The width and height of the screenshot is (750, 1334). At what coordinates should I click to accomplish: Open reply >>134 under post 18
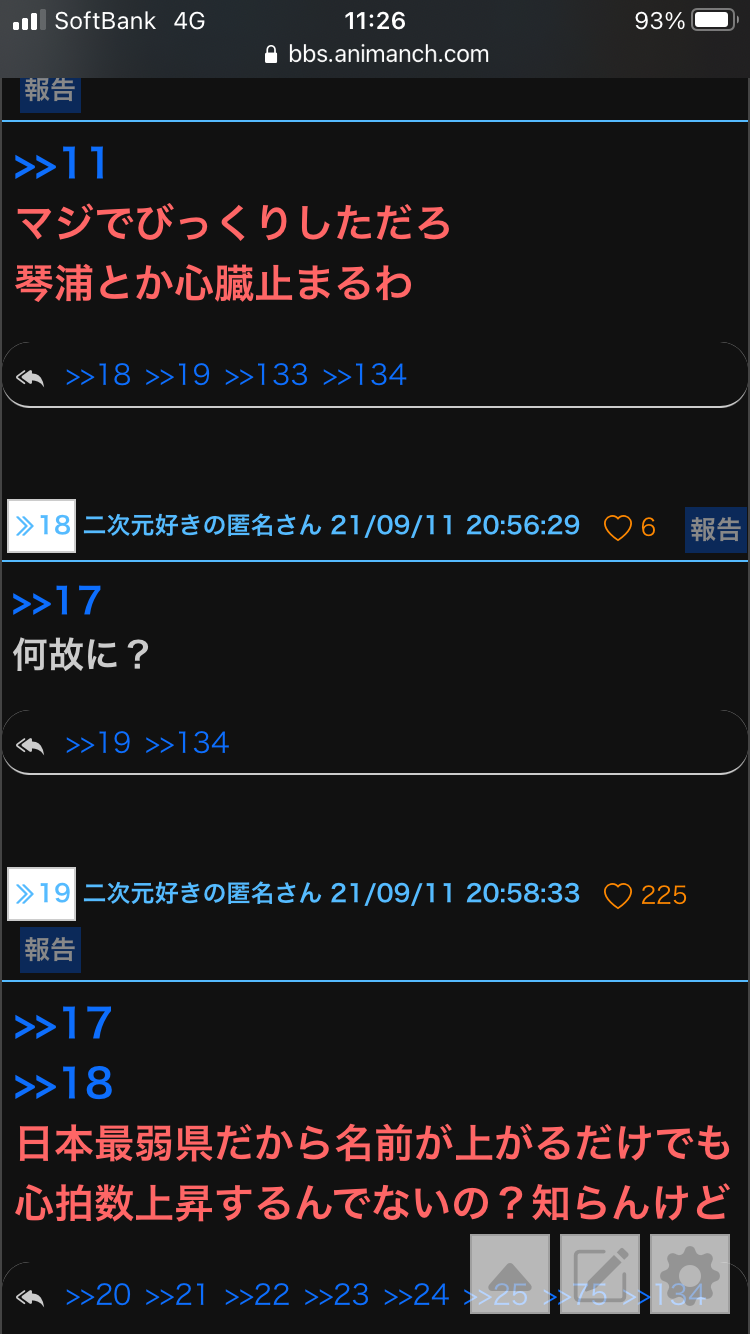click(x=187, y=743)
